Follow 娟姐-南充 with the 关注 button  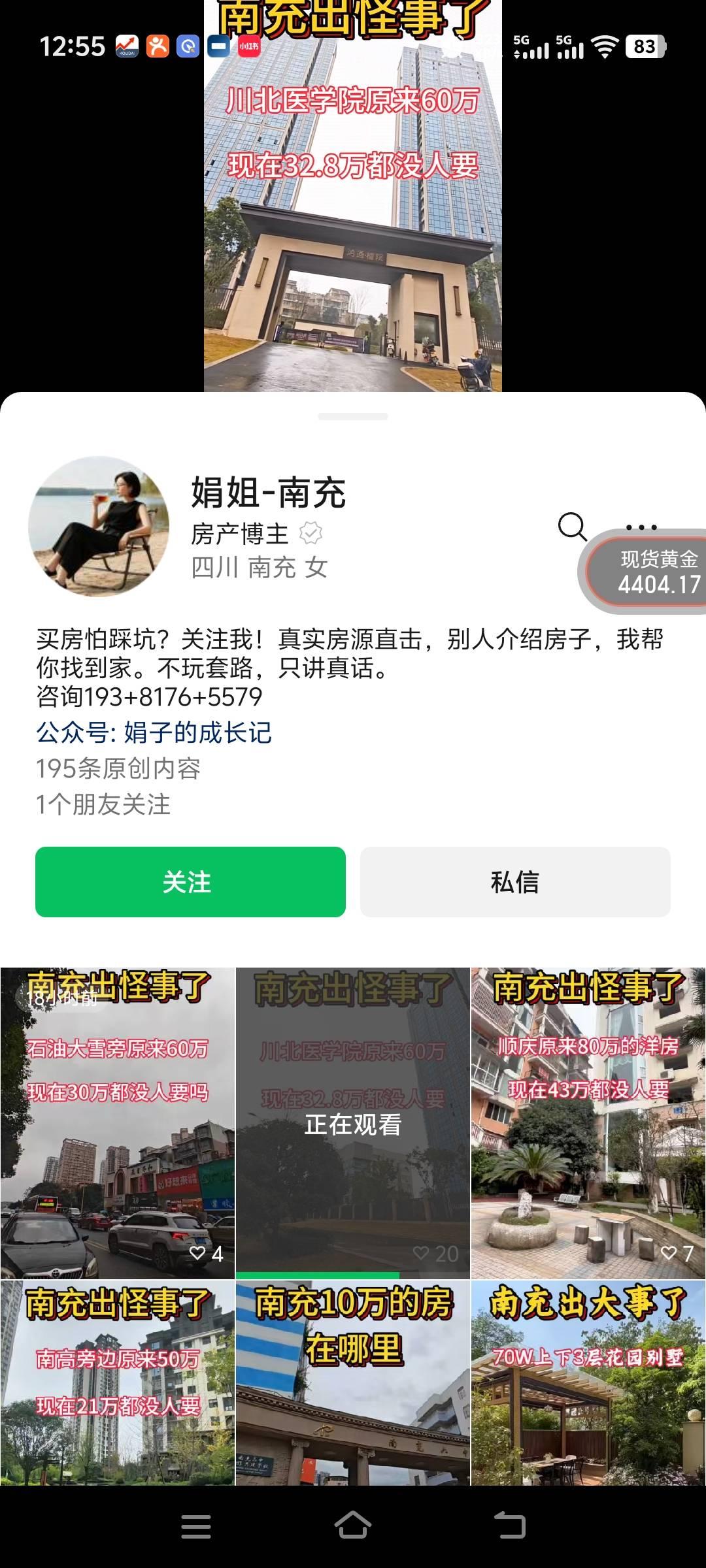tap(190, 881)
